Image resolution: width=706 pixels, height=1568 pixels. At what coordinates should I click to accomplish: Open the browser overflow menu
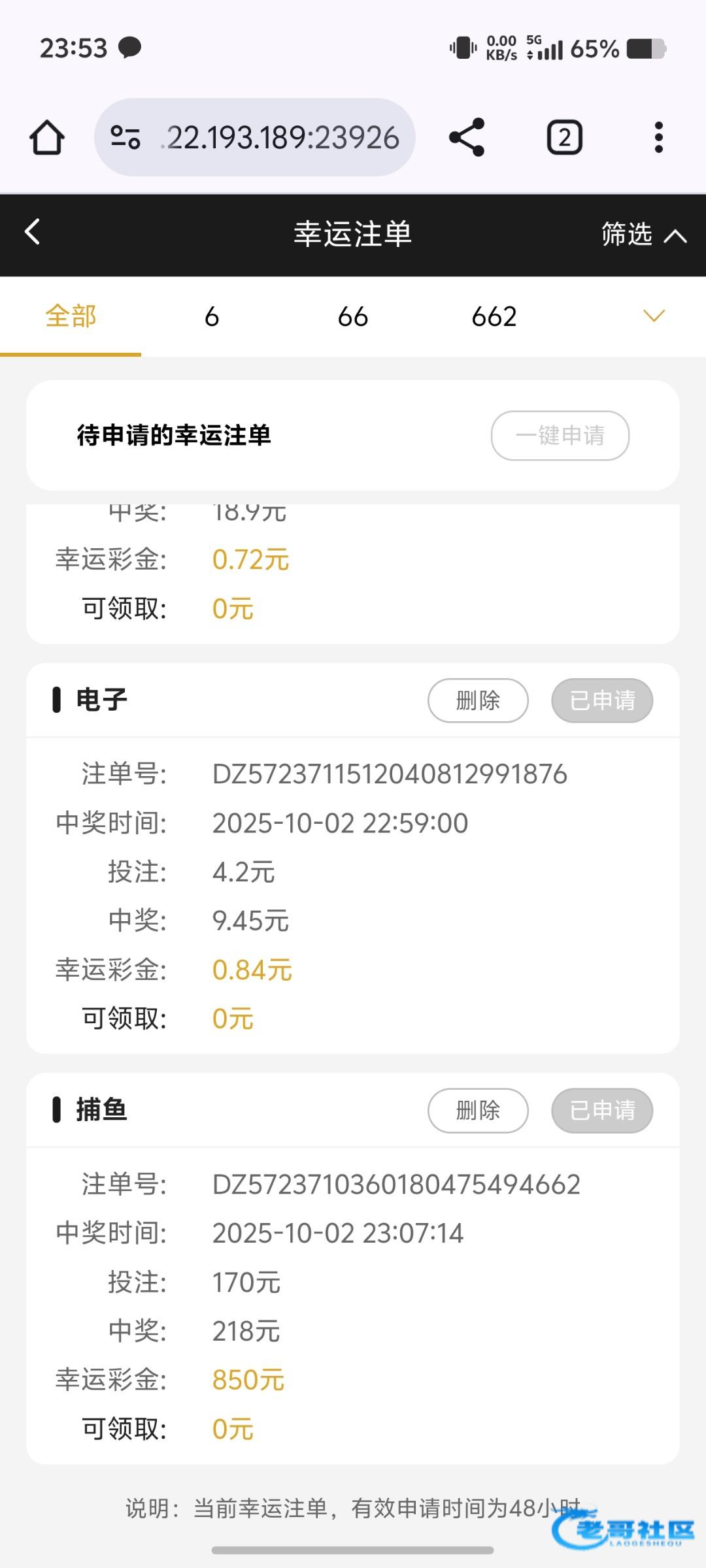tap(658, 137)
